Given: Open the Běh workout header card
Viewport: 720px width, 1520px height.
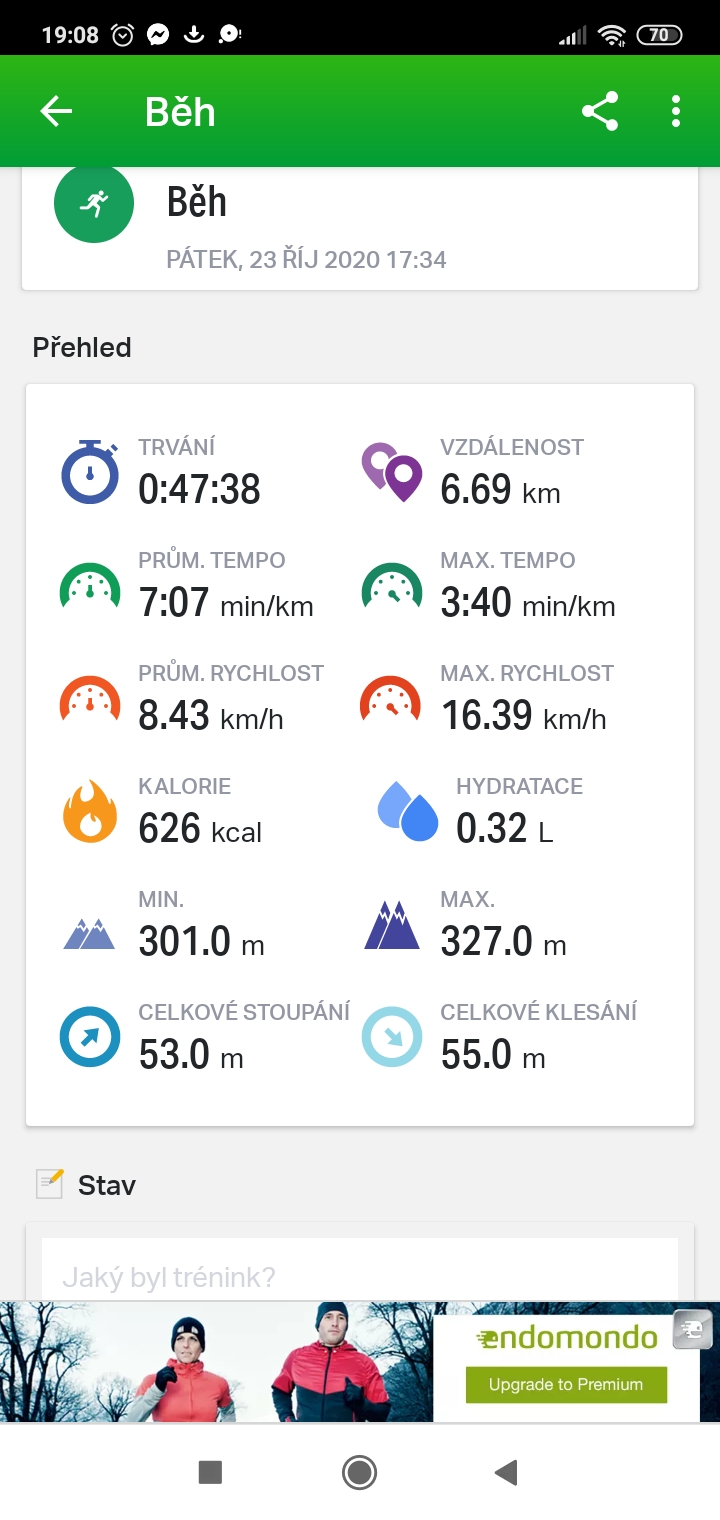Looking at the screenshot, I should pos(359,228).
